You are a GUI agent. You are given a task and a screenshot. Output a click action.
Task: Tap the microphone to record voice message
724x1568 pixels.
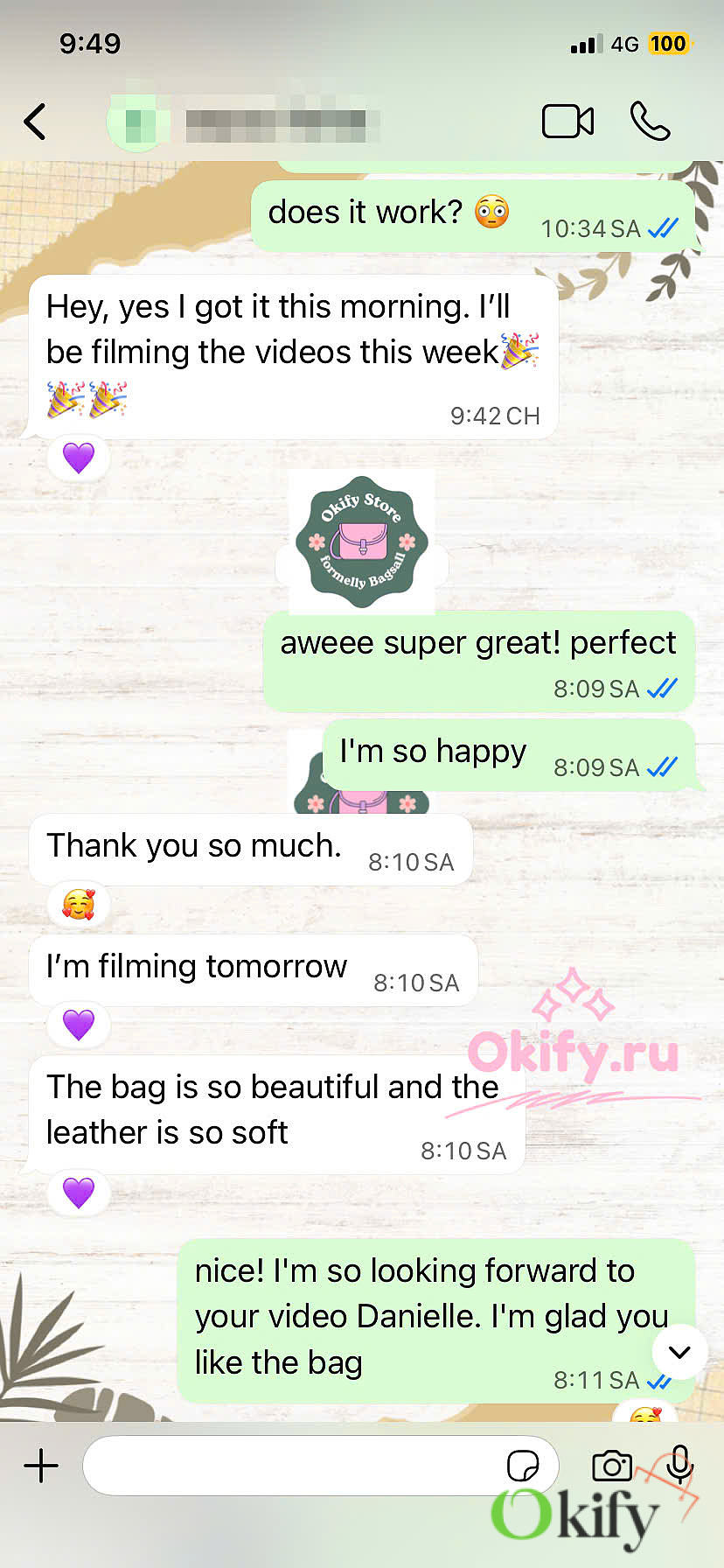[x=679, y=1463]
